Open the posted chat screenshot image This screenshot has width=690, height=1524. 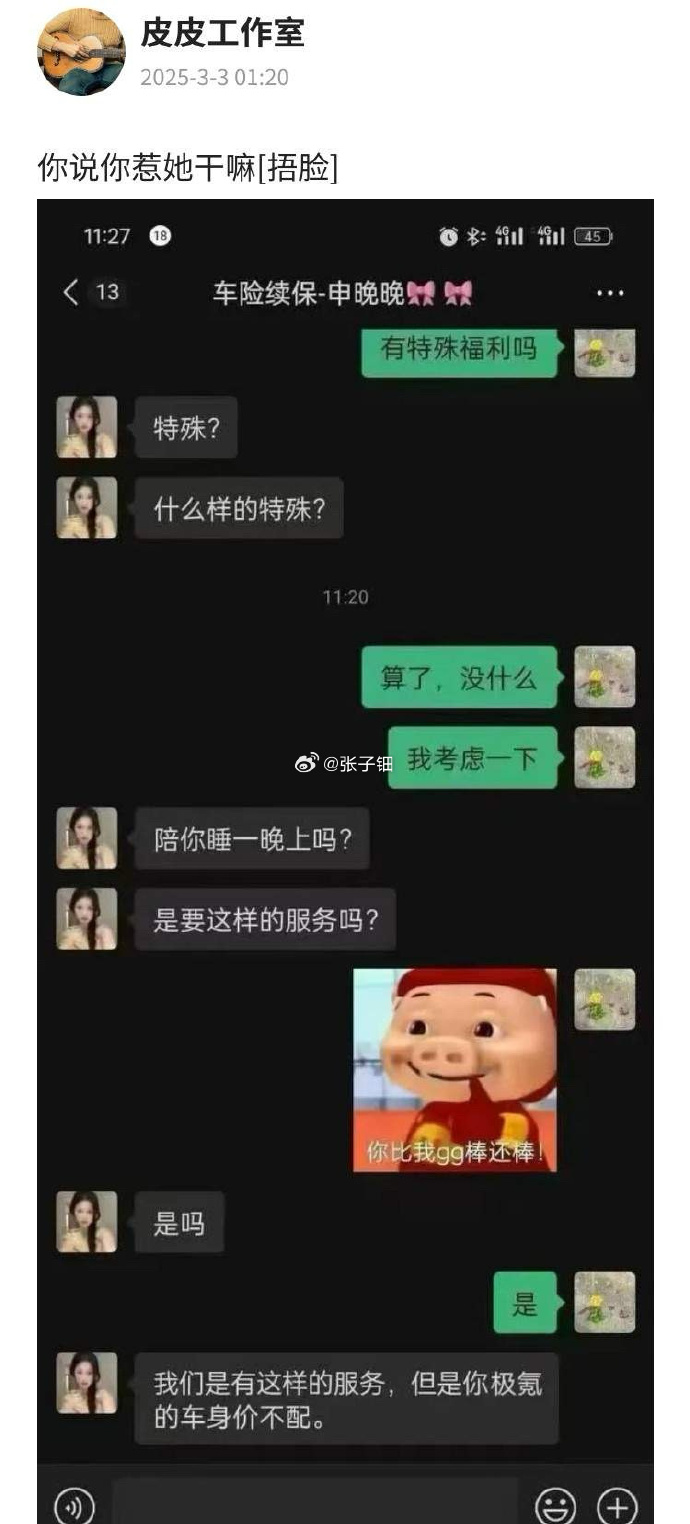345,860
